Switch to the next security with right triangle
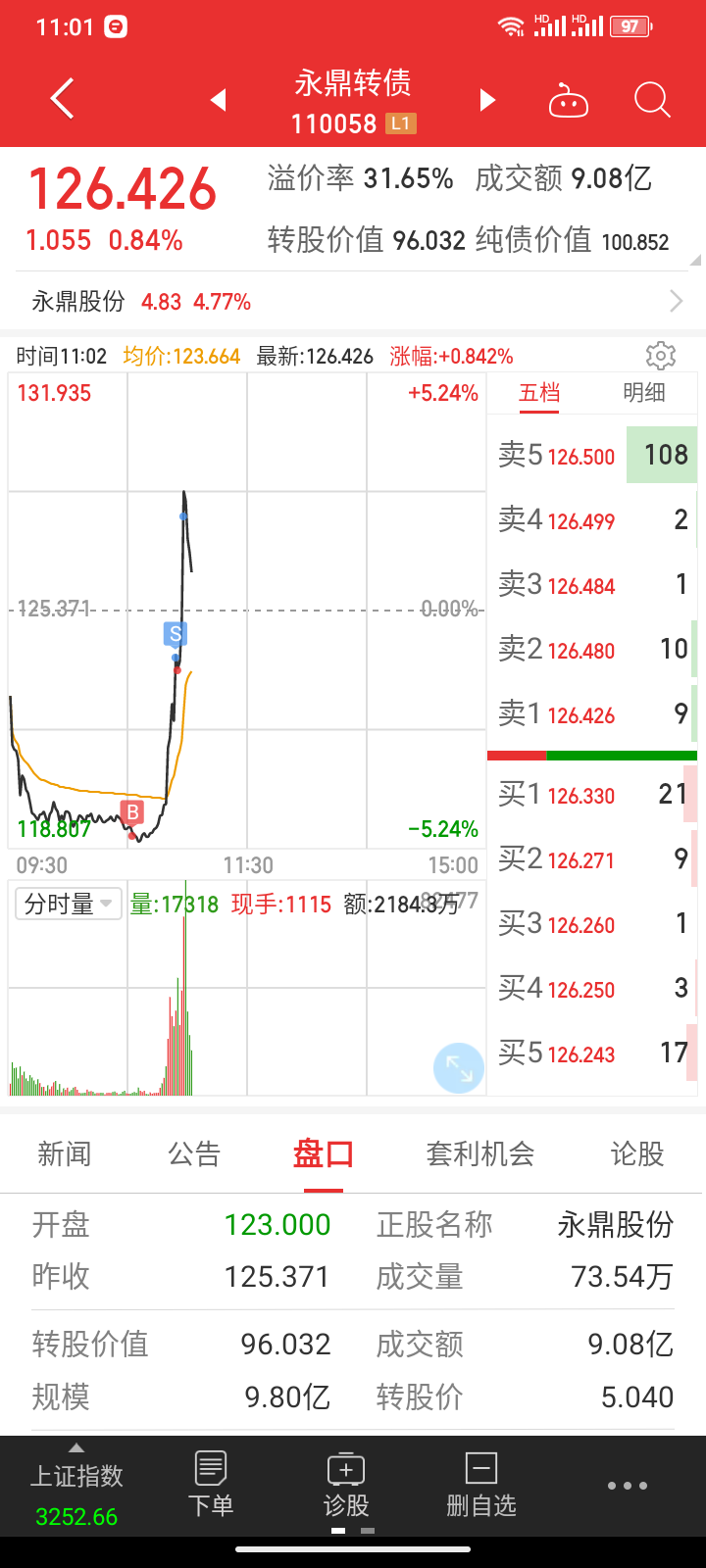Viewport: 706px width, 1568px height. tap(487, 100)
